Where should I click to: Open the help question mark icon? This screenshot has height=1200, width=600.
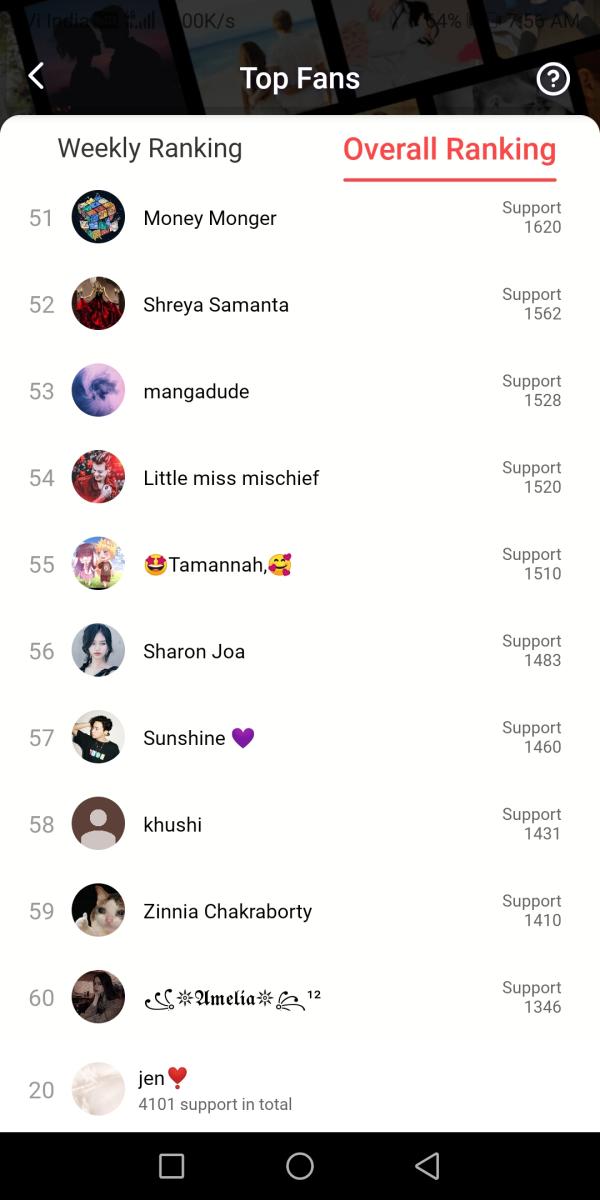(553, 79)
